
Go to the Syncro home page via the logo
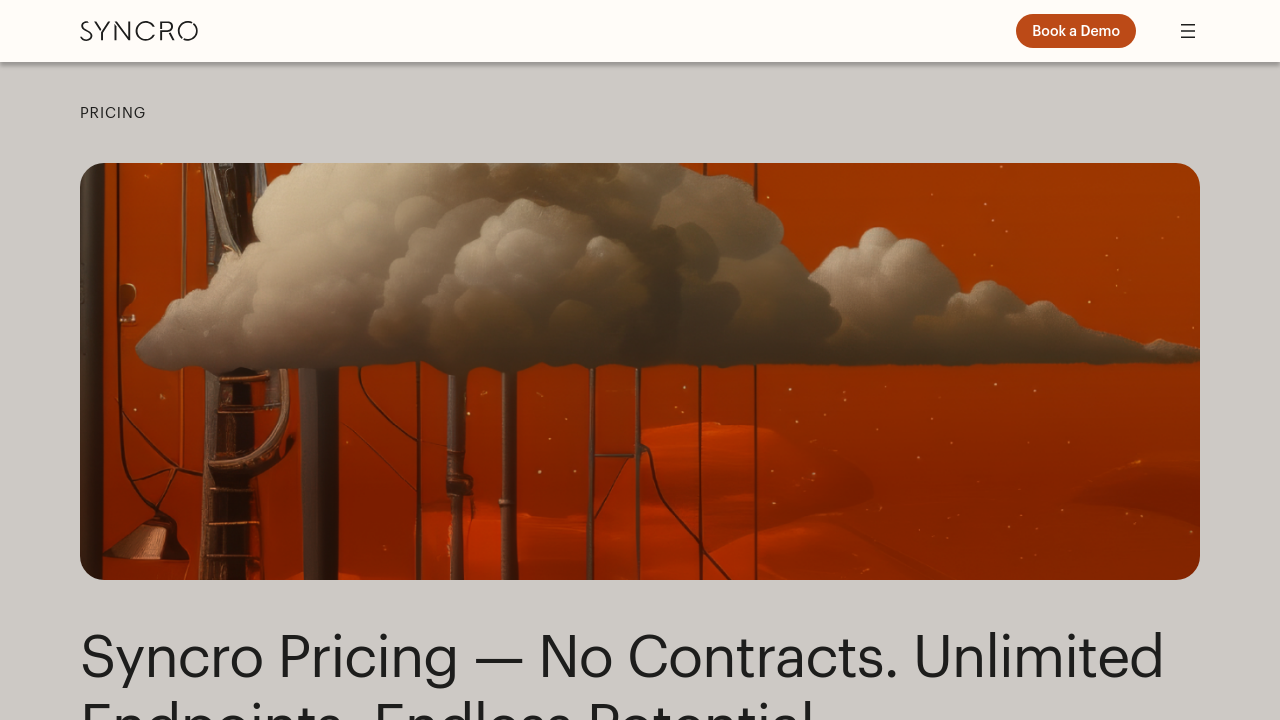pyautogui.click(x=139, y=31)
